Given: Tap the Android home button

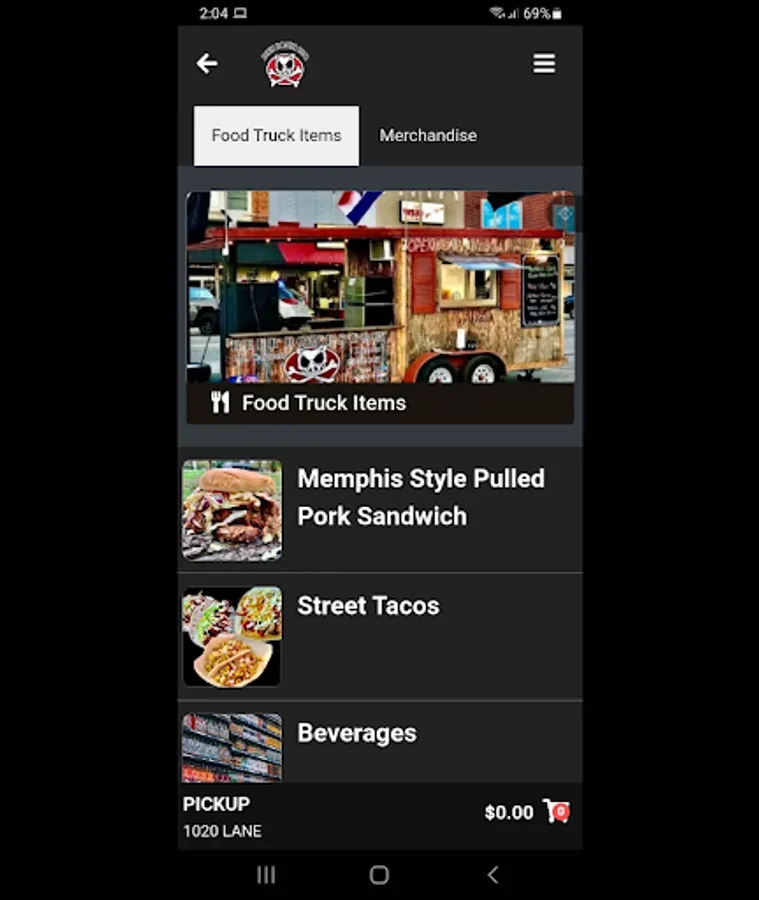Looking at the screenshot, I should 380,874.
